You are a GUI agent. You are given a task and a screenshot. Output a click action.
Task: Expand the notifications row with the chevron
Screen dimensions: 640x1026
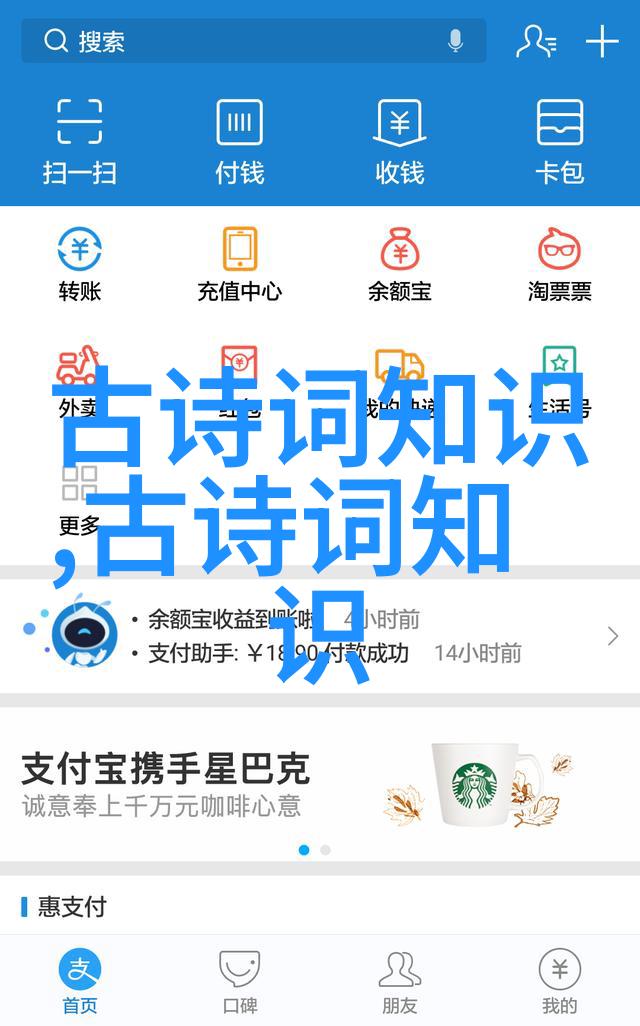(x=612, y=636)
